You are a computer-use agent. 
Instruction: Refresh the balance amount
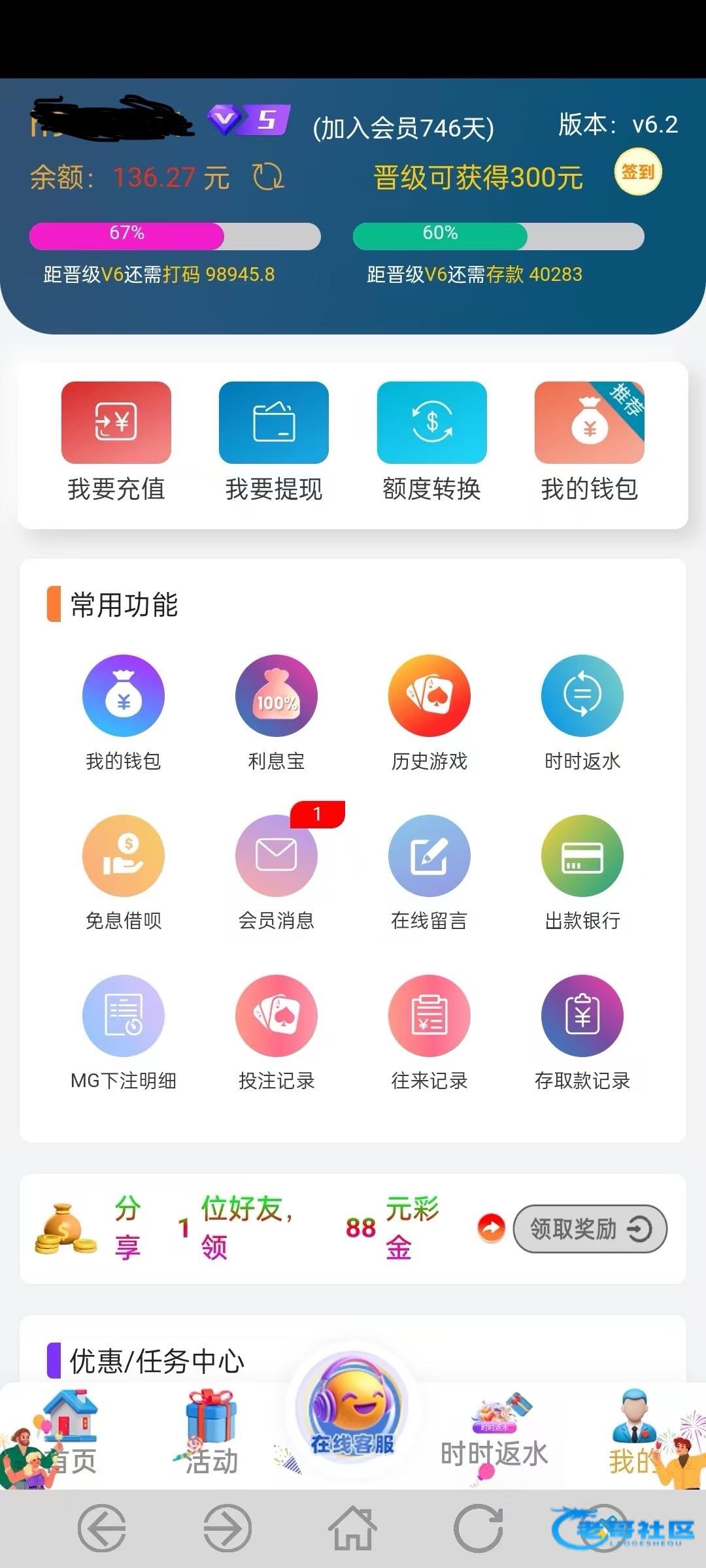[x=268, y=177]
